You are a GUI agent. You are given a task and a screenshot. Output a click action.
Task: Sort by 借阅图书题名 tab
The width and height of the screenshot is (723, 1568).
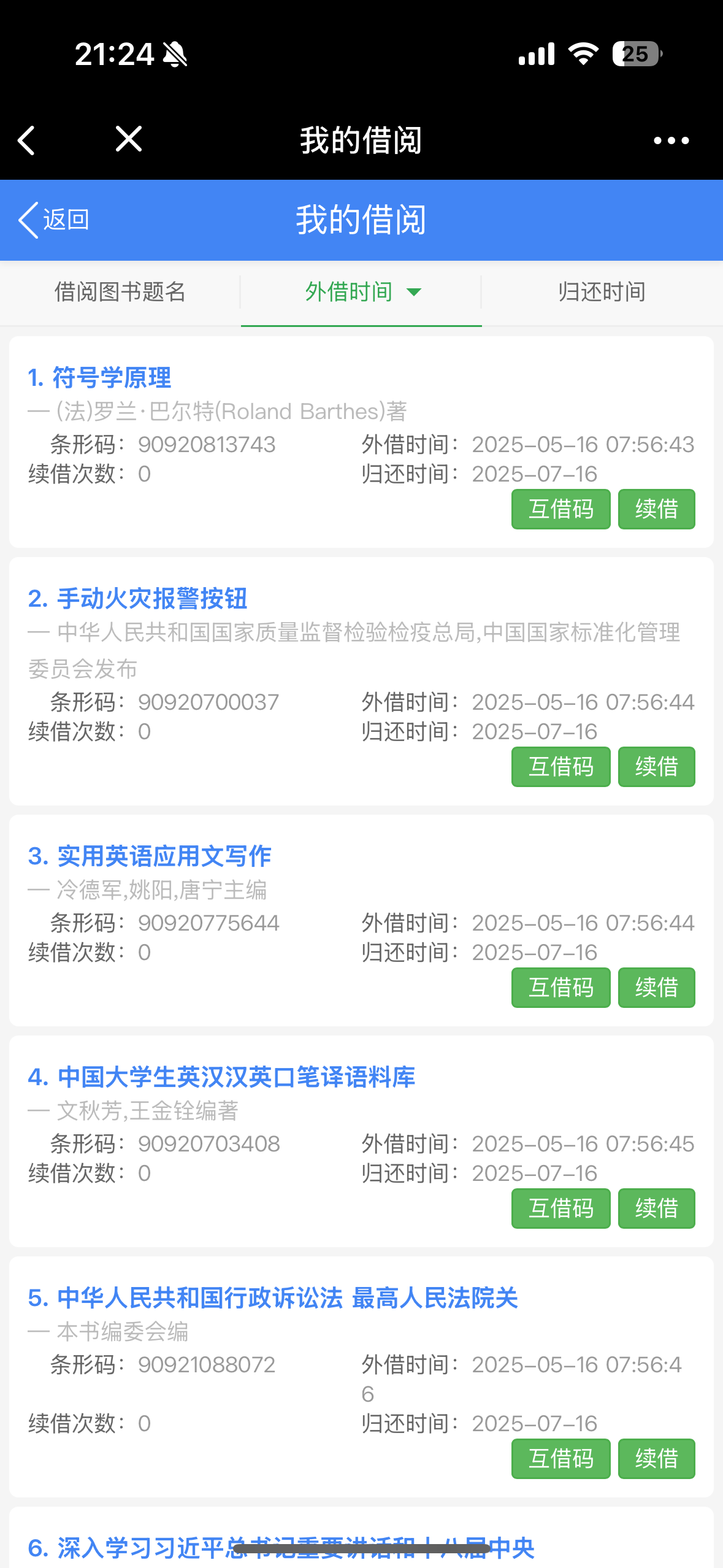pos(120,292)
